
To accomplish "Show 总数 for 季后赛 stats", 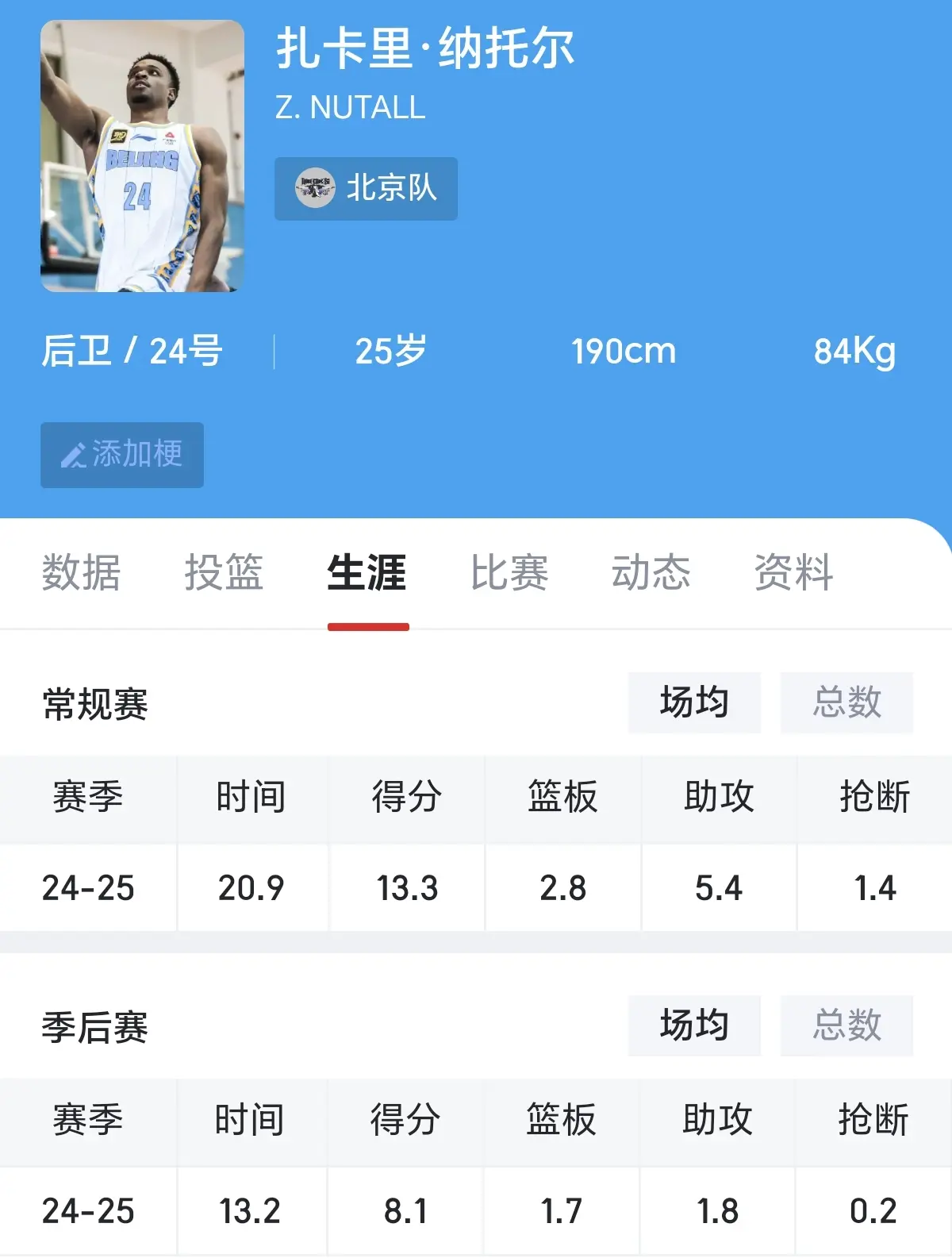I will [846, 1025].
